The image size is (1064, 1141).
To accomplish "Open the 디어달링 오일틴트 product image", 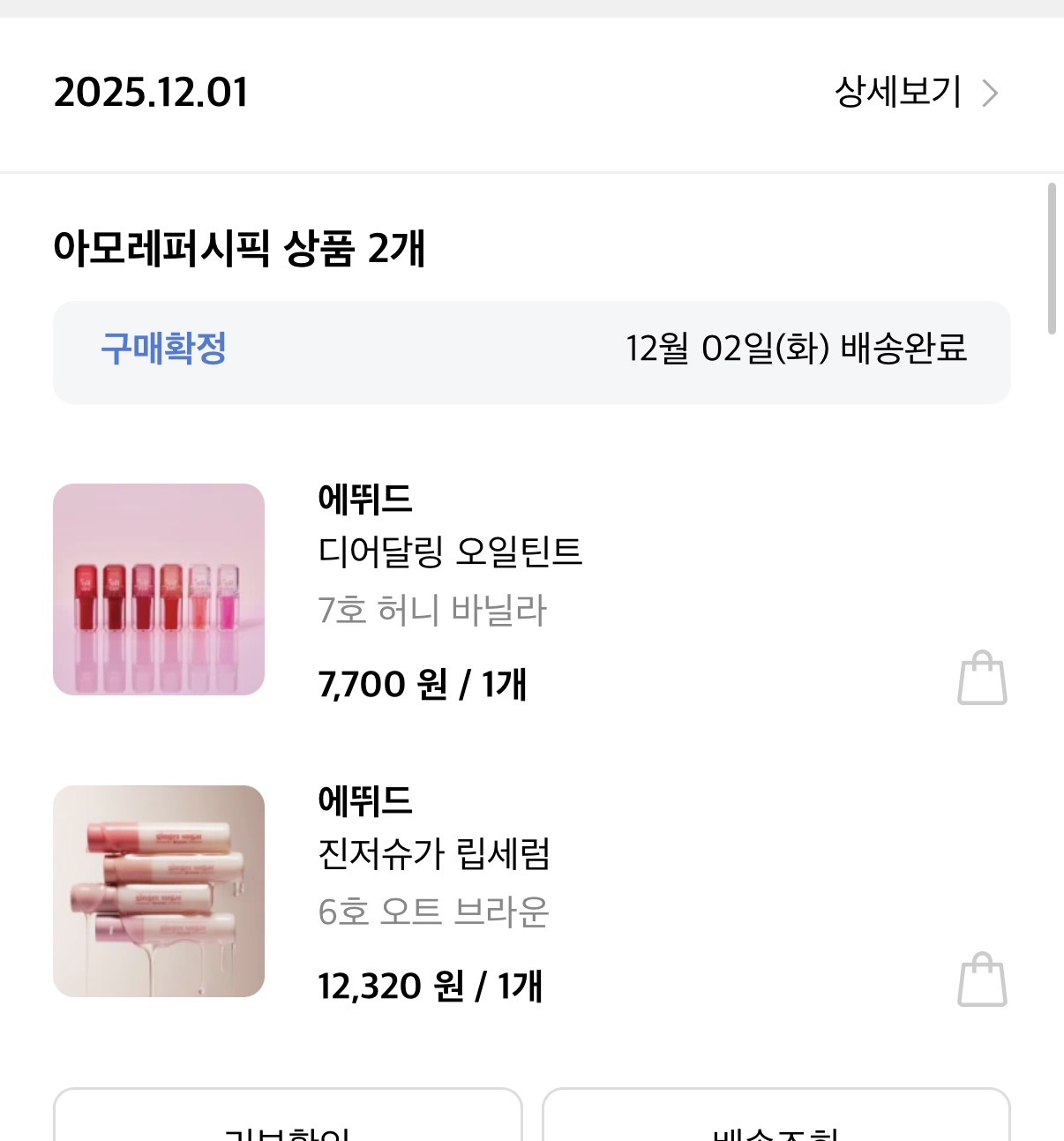I will point(159,589).
